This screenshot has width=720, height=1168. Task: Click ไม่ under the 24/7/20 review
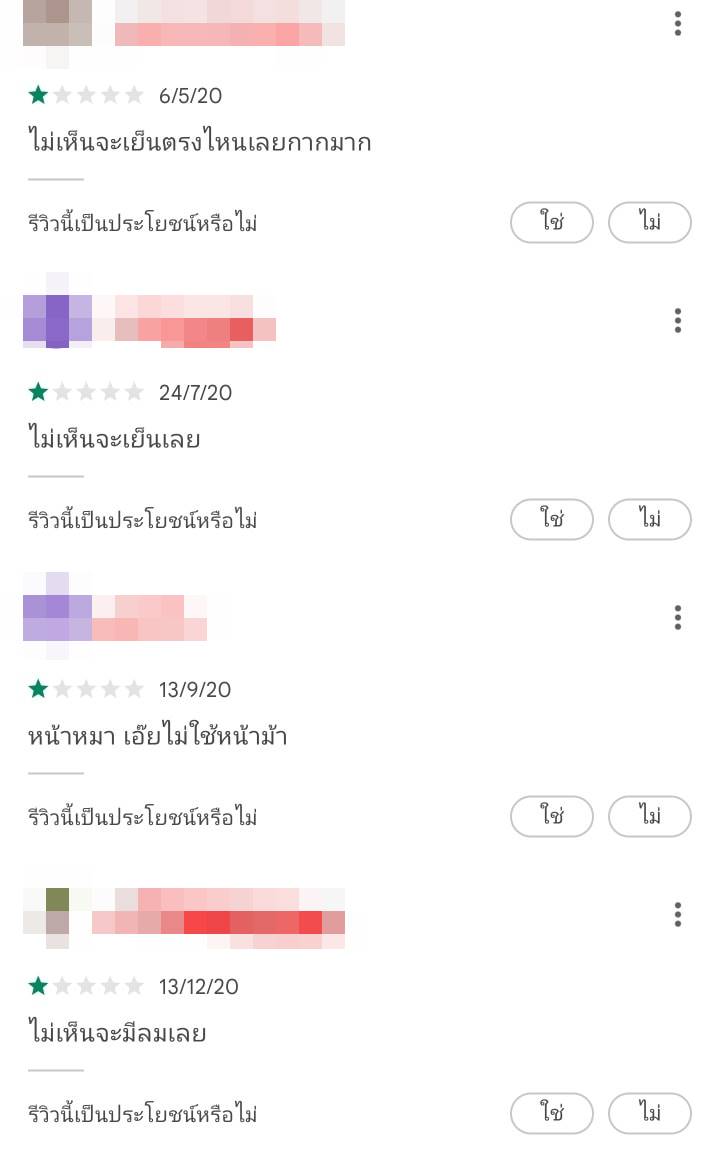[649, 519]
